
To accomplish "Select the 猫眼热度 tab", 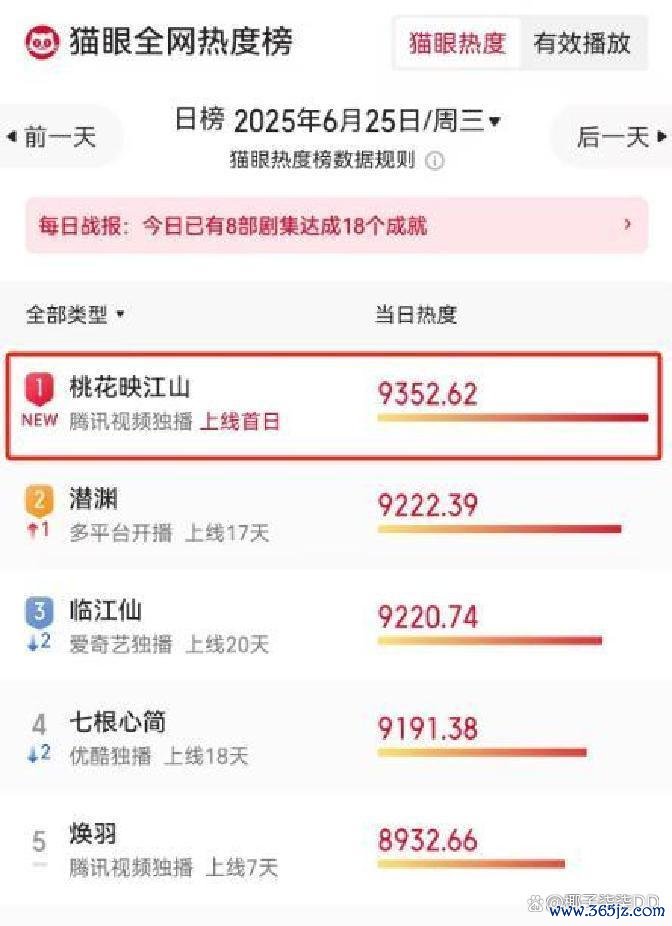I will click(x=457, y=43).
